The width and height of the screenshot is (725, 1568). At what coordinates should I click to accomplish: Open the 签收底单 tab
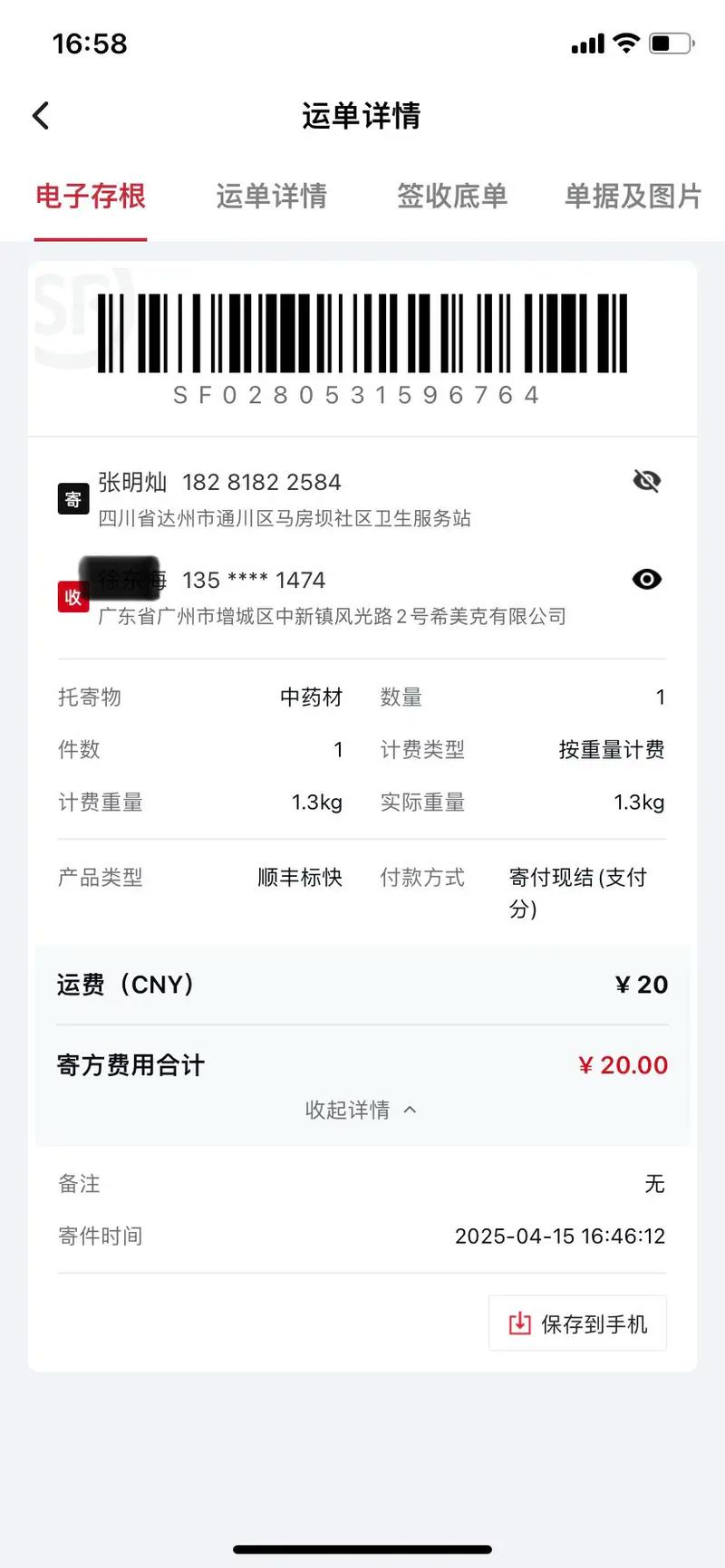(x=451, y=197)
